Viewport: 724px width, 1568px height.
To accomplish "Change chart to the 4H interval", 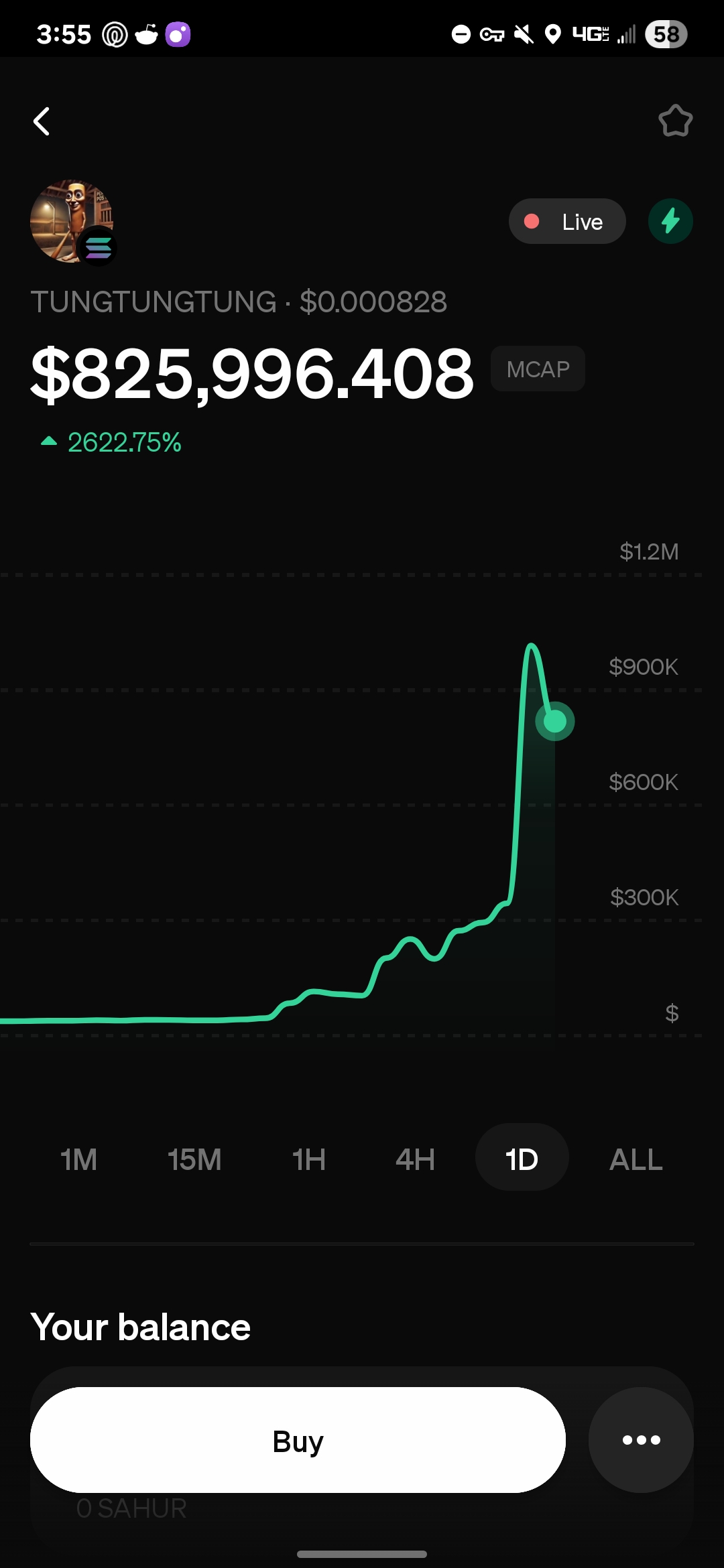I will click(x=415, y=1159).
